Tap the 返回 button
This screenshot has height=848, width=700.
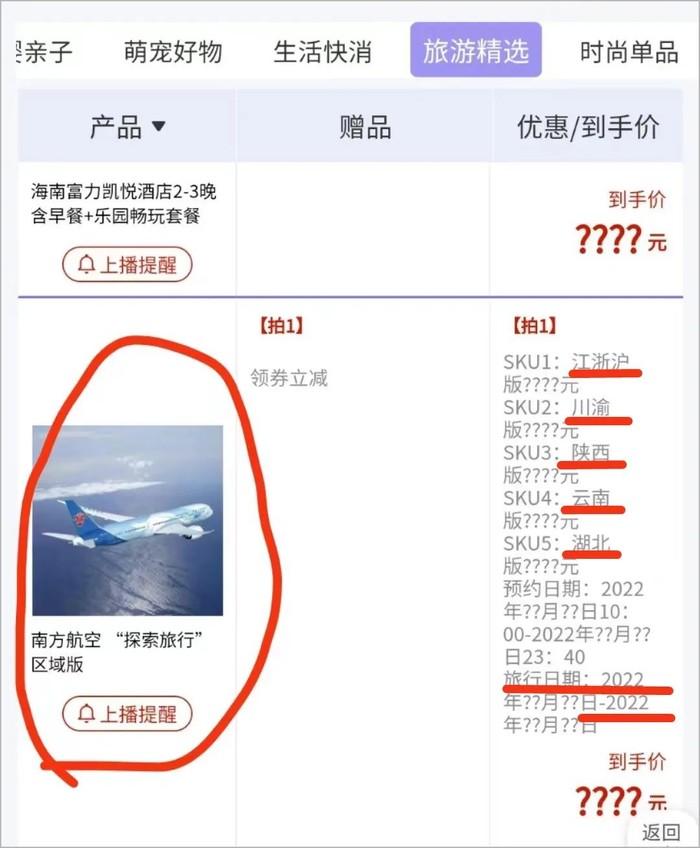point(660,832)
